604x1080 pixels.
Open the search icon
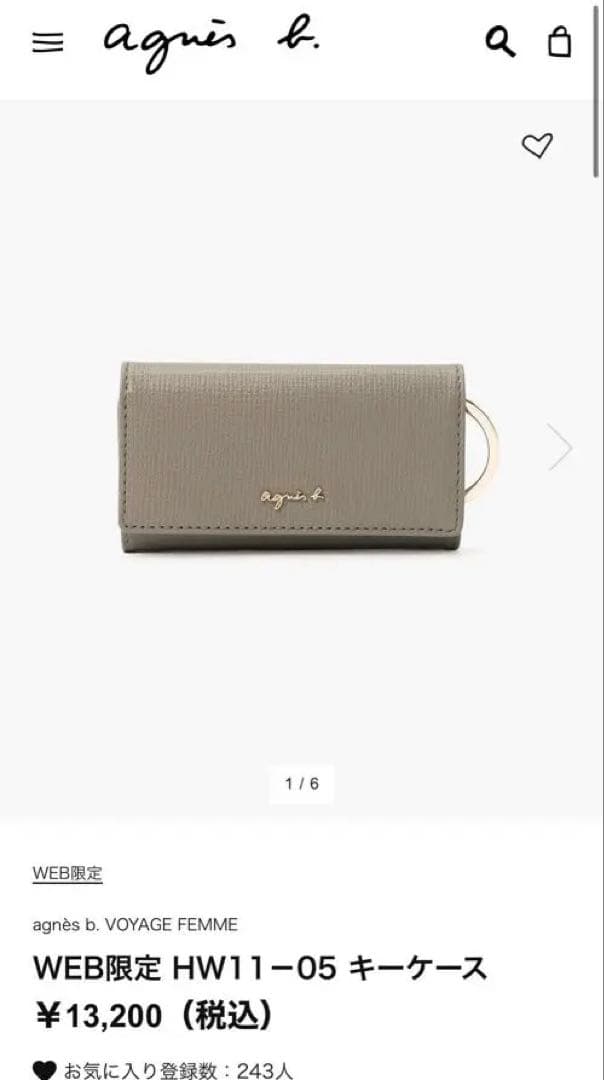coord(500,42)
